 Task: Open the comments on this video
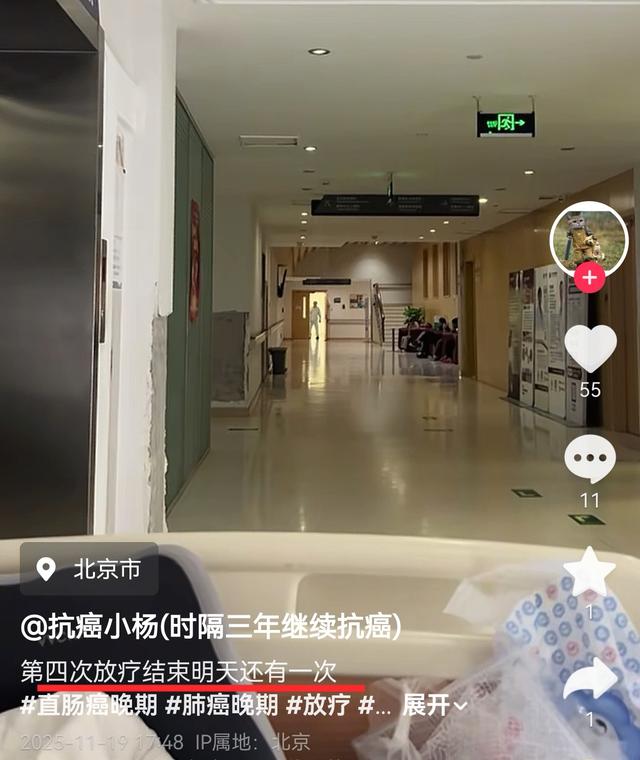click(590, 459)
